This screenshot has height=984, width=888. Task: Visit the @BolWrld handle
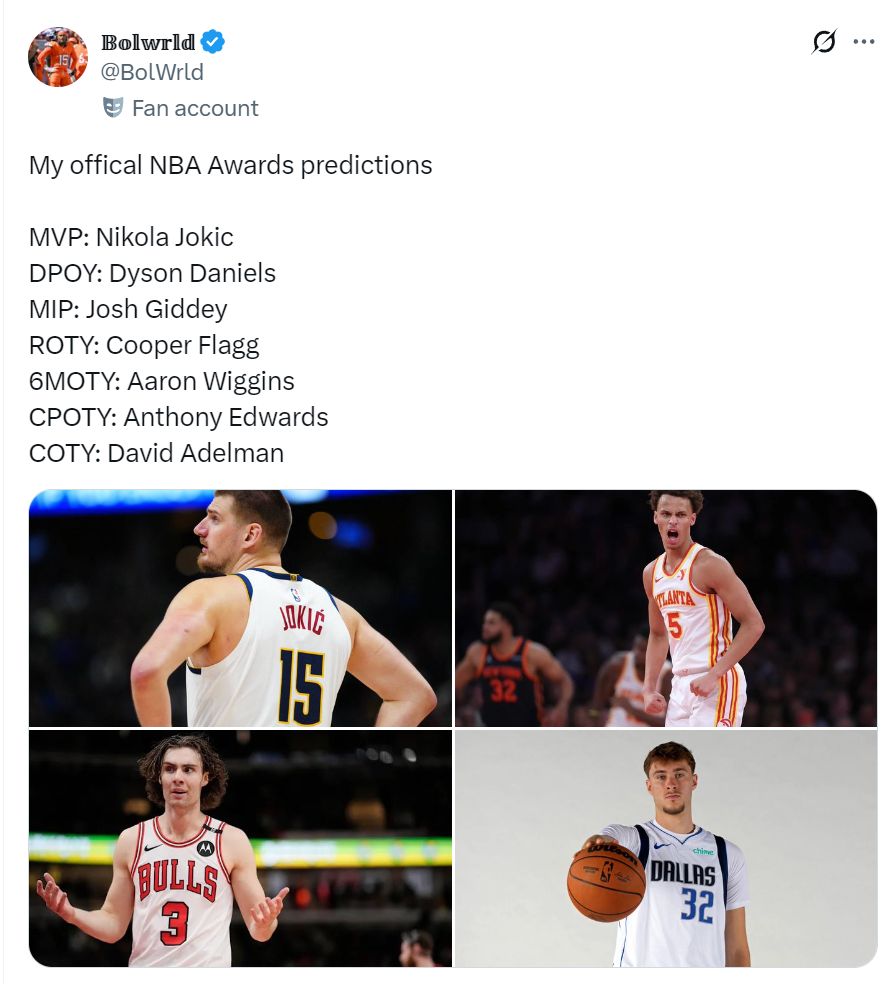[153, 72]
